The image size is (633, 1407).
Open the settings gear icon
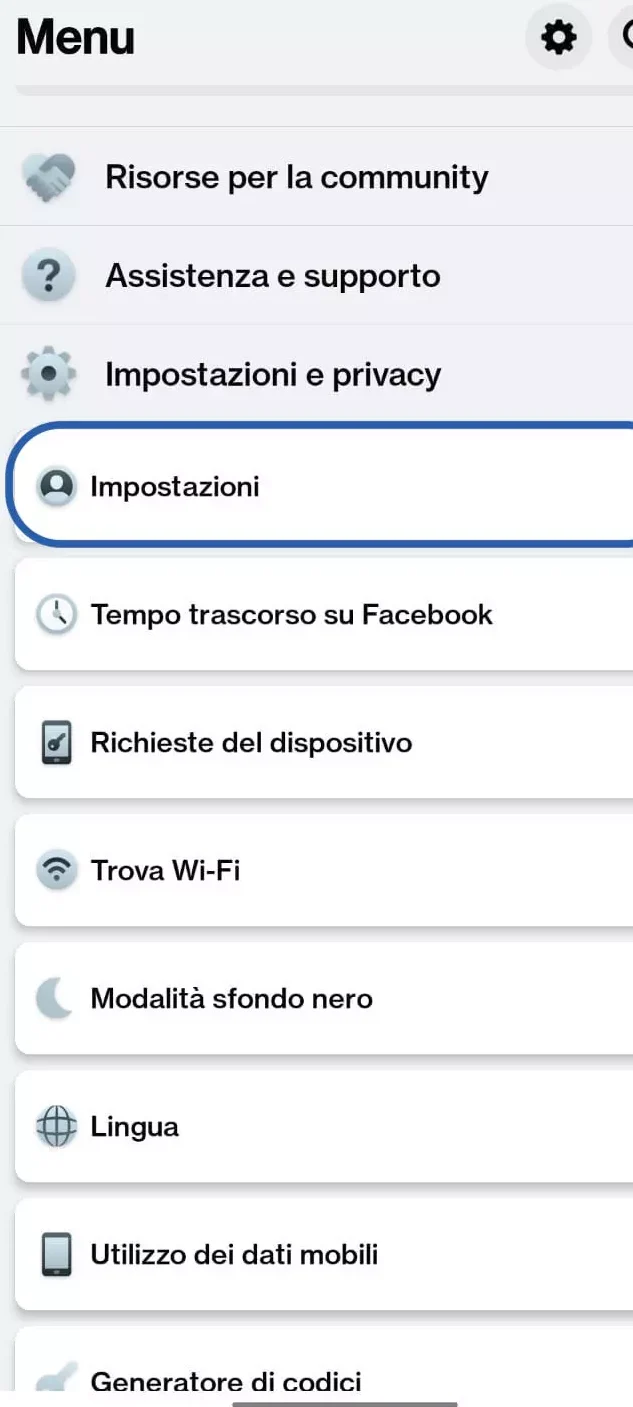558,38
